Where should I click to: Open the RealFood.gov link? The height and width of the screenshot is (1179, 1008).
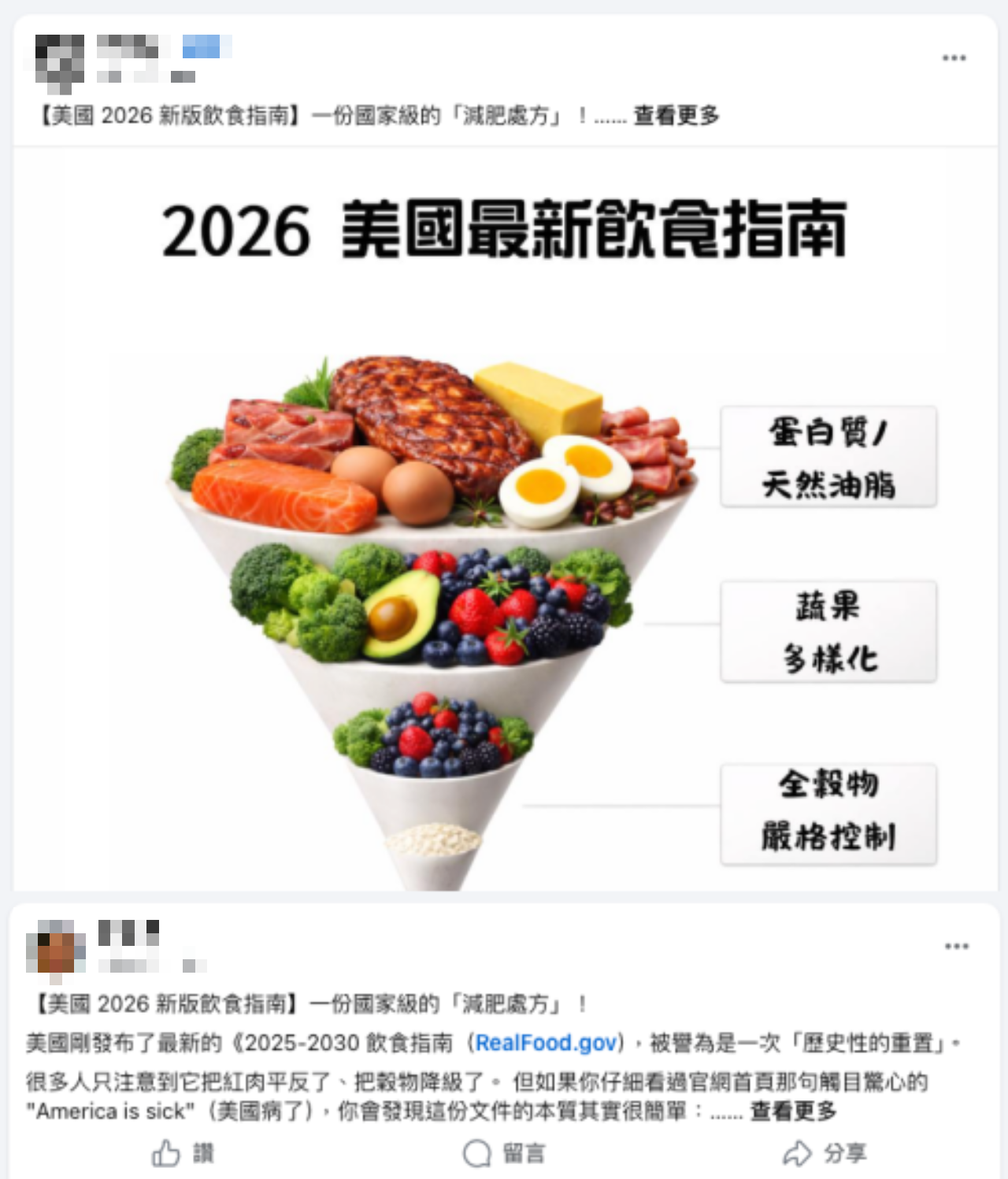tap(546, 1043)
